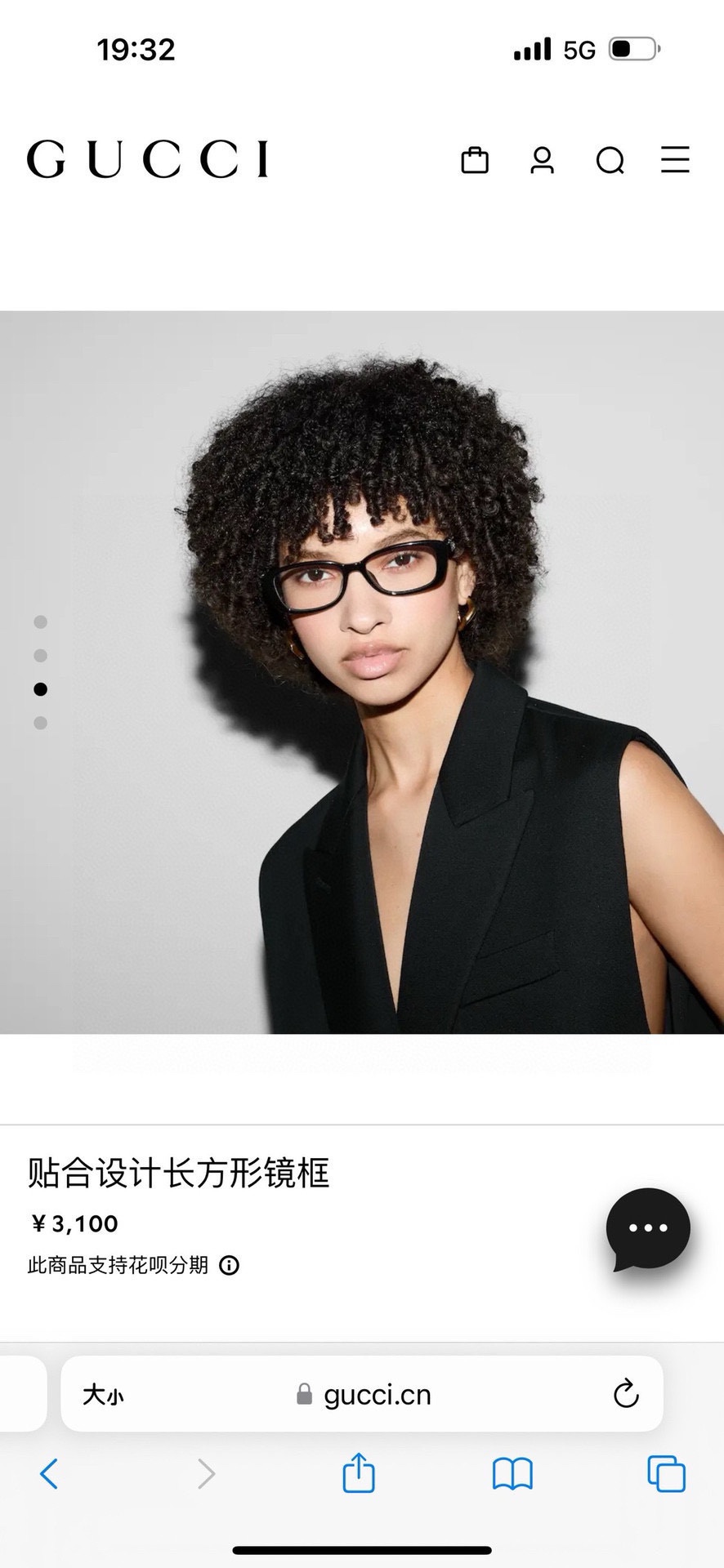Open the 大小 page settings button
Screen dimensions: 724x1568
(x=103, y=1395)
